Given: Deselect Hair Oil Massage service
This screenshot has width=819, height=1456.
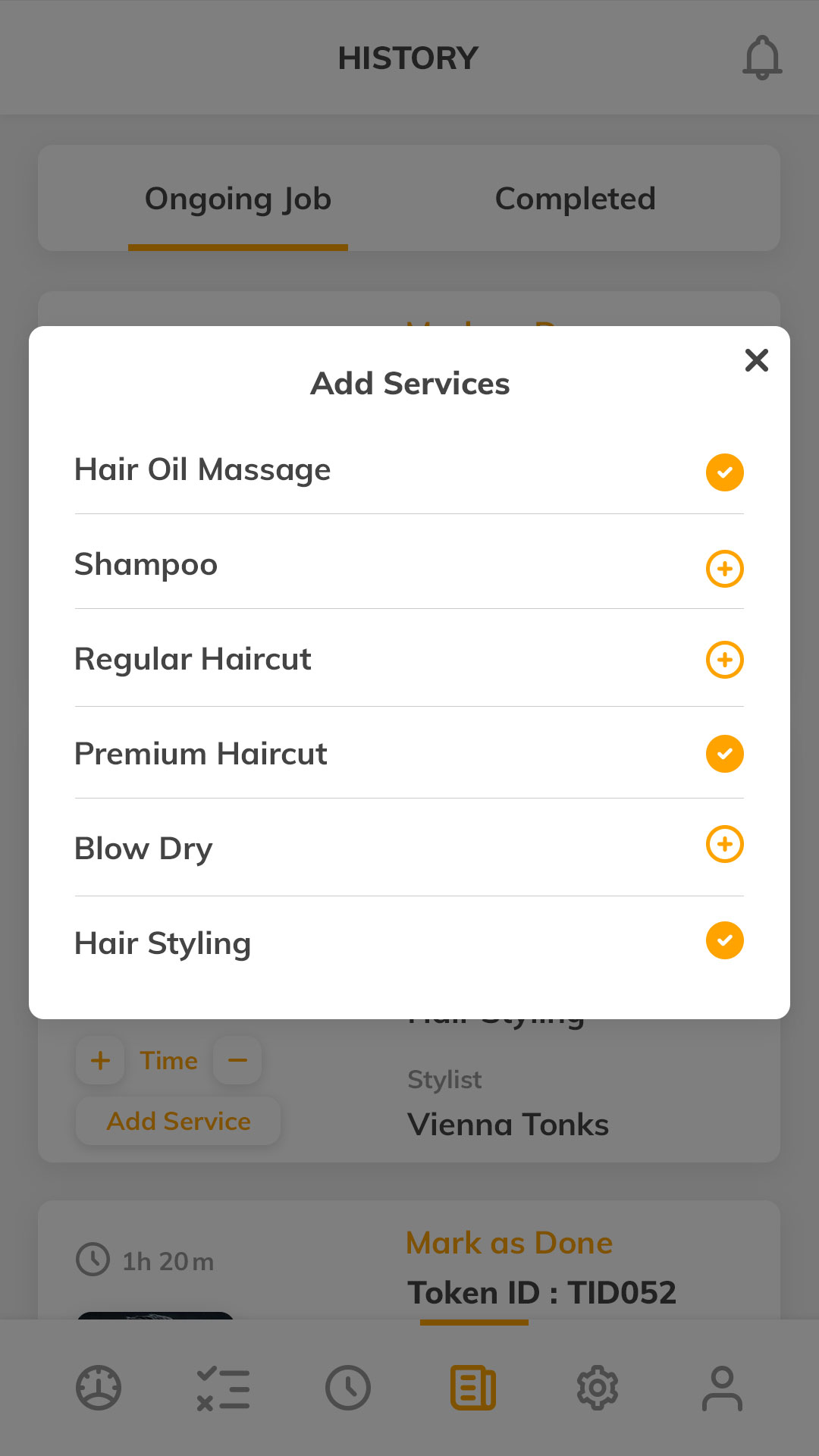Looking at the screenshot, I should [x=724, y=472].
